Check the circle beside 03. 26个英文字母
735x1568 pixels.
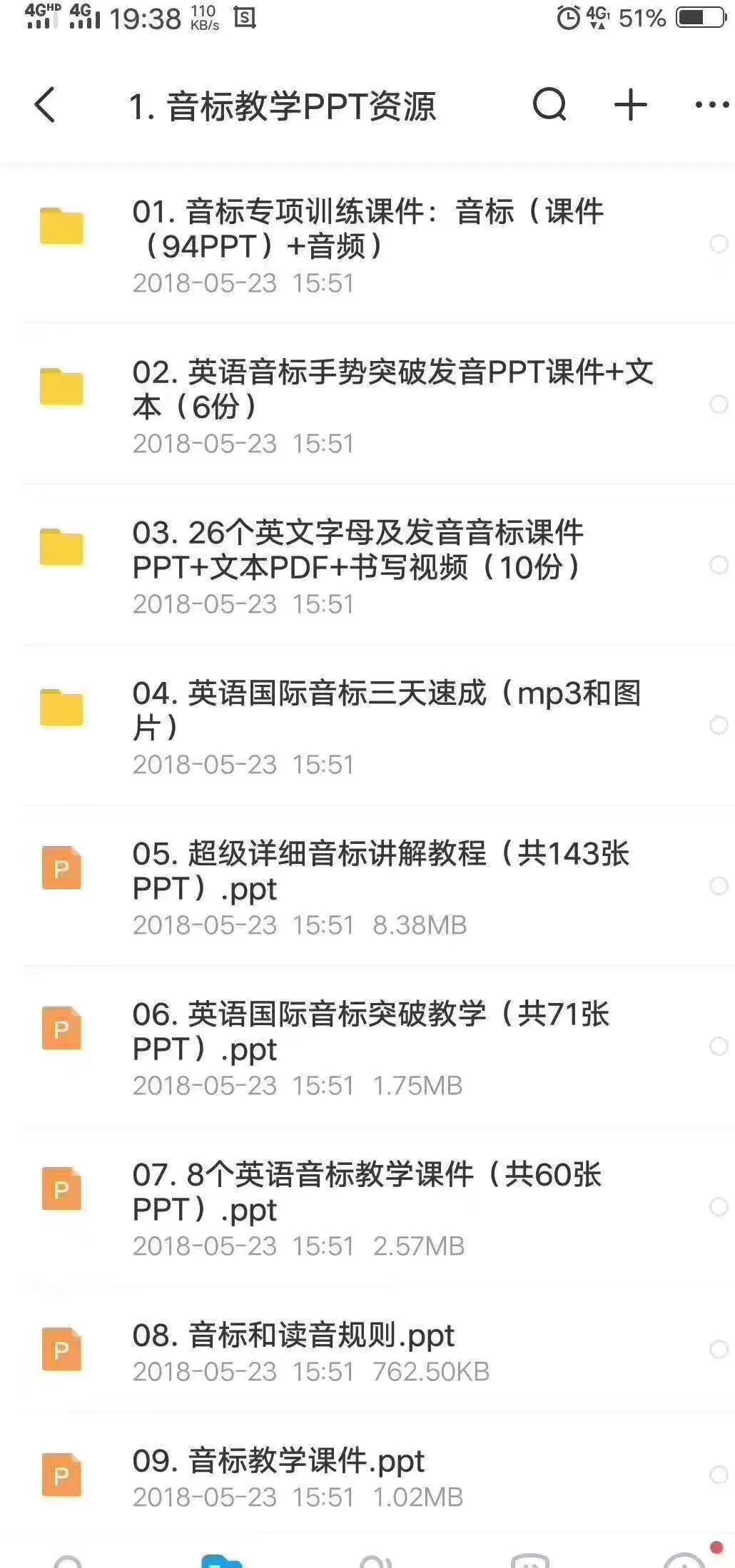click(x=719, y=565)
